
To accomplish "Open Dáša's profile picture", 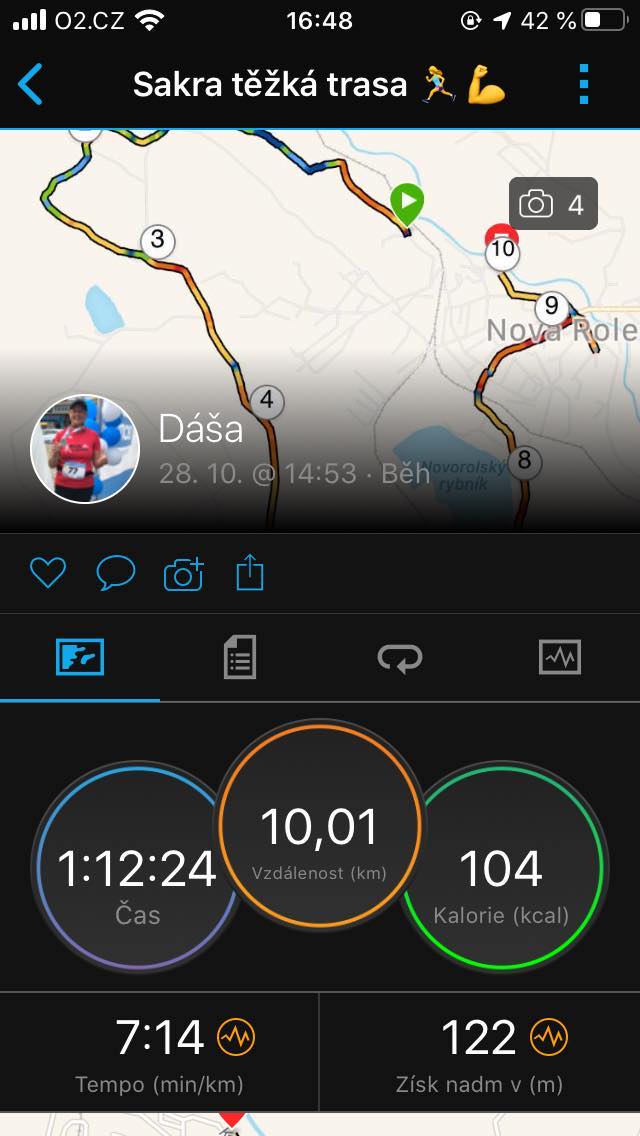I will [x=85, y=448].
